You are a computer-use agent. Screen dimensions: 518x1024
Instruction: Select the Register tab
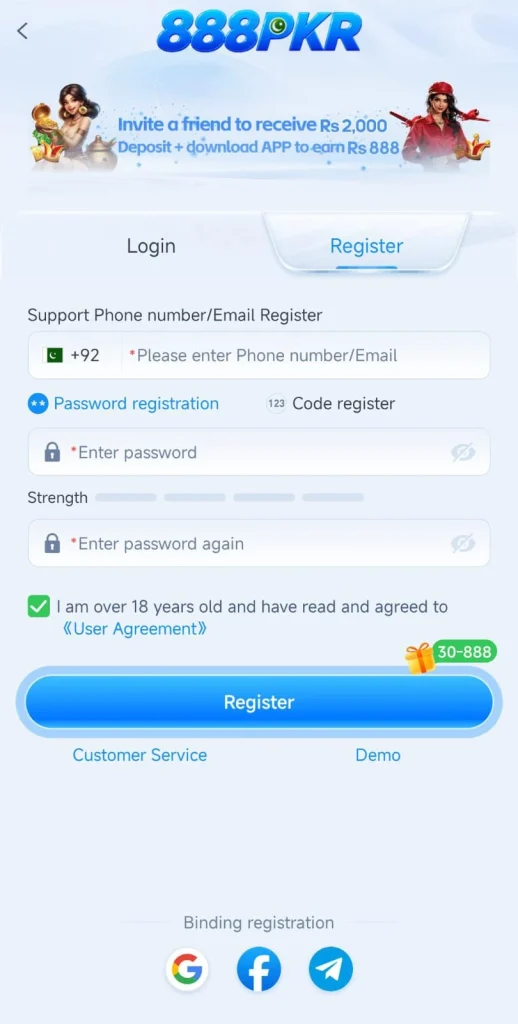pyautogui.click(x=366, y=246)
